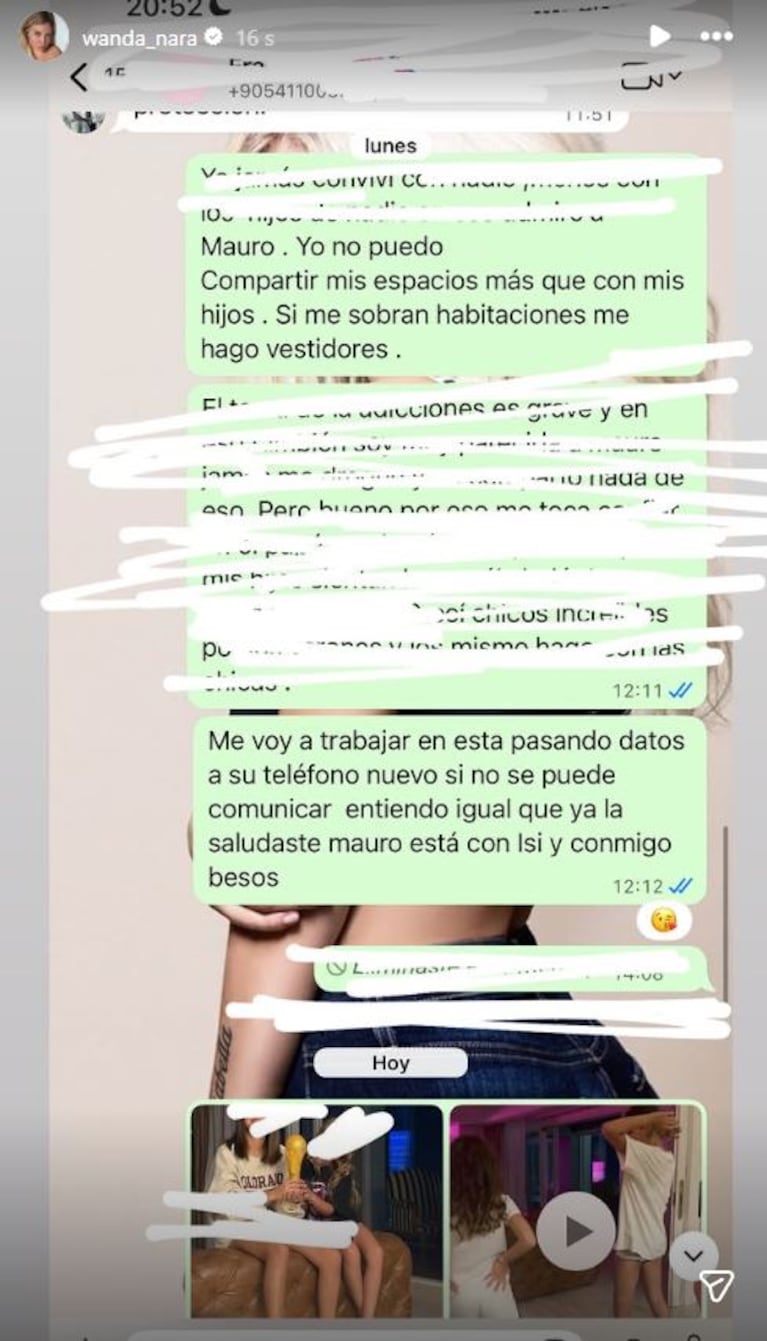Resume story playback
The width and height of the screenshot is (767, 1341).
659,37
